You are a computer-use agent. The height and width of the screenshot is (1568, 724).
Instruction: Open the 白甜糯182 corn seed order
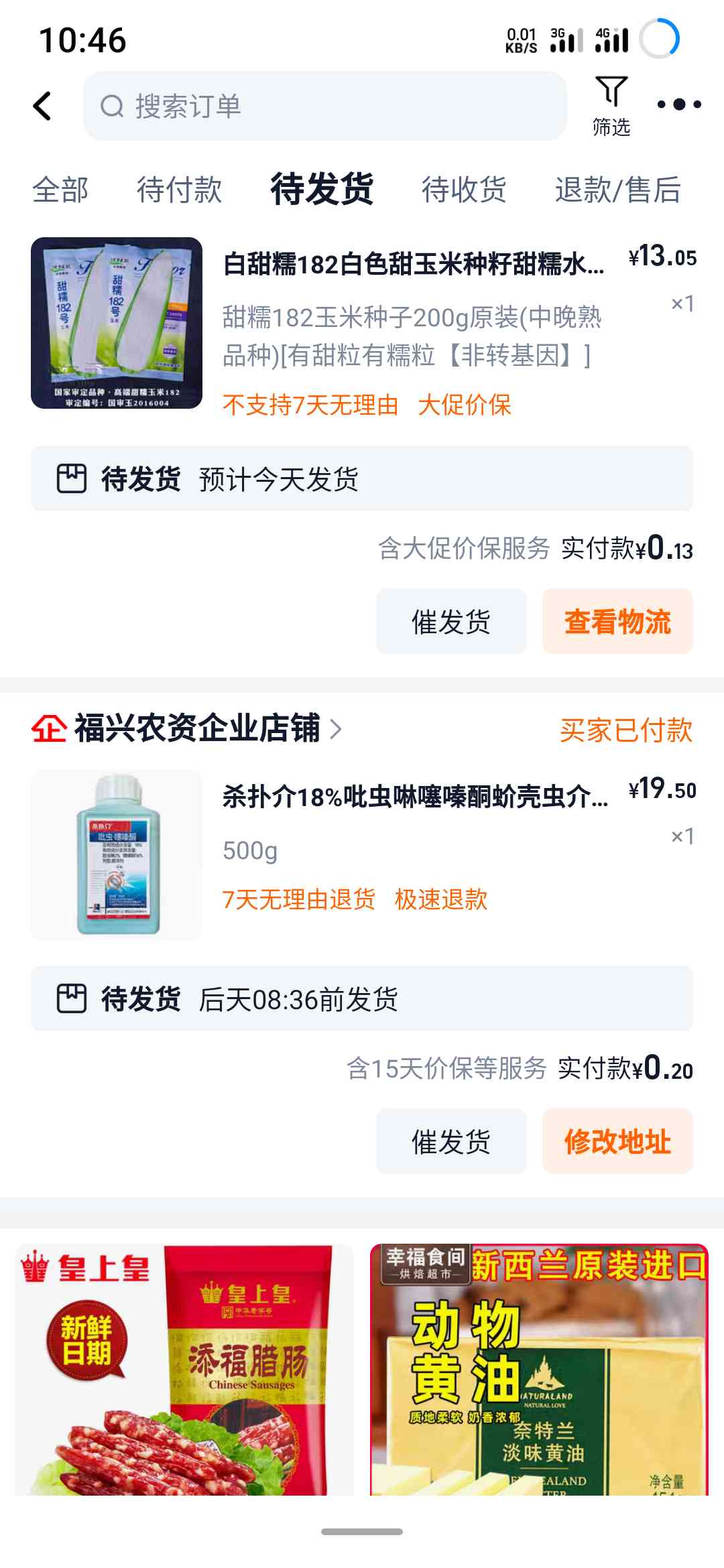click(x=362, y=324)
